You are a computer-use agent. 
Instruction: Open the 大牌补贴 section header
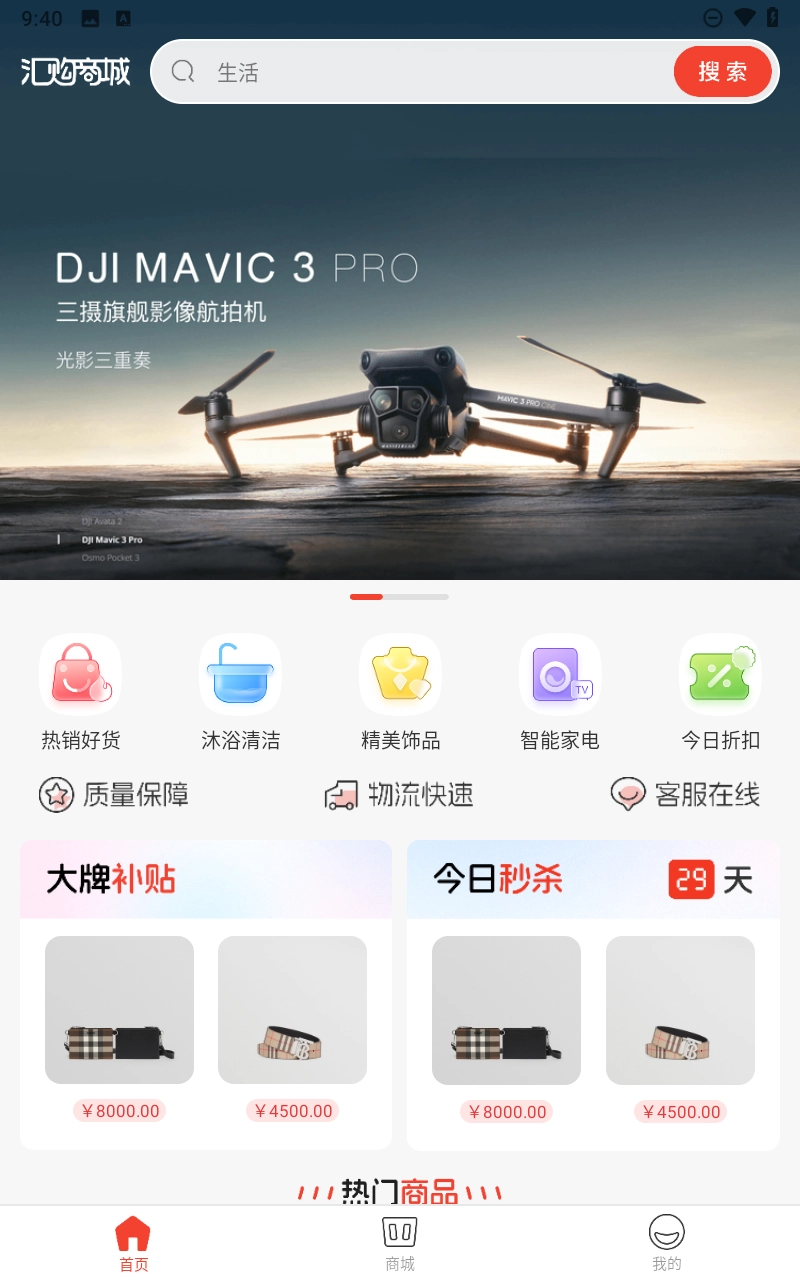tap(205, 880)
